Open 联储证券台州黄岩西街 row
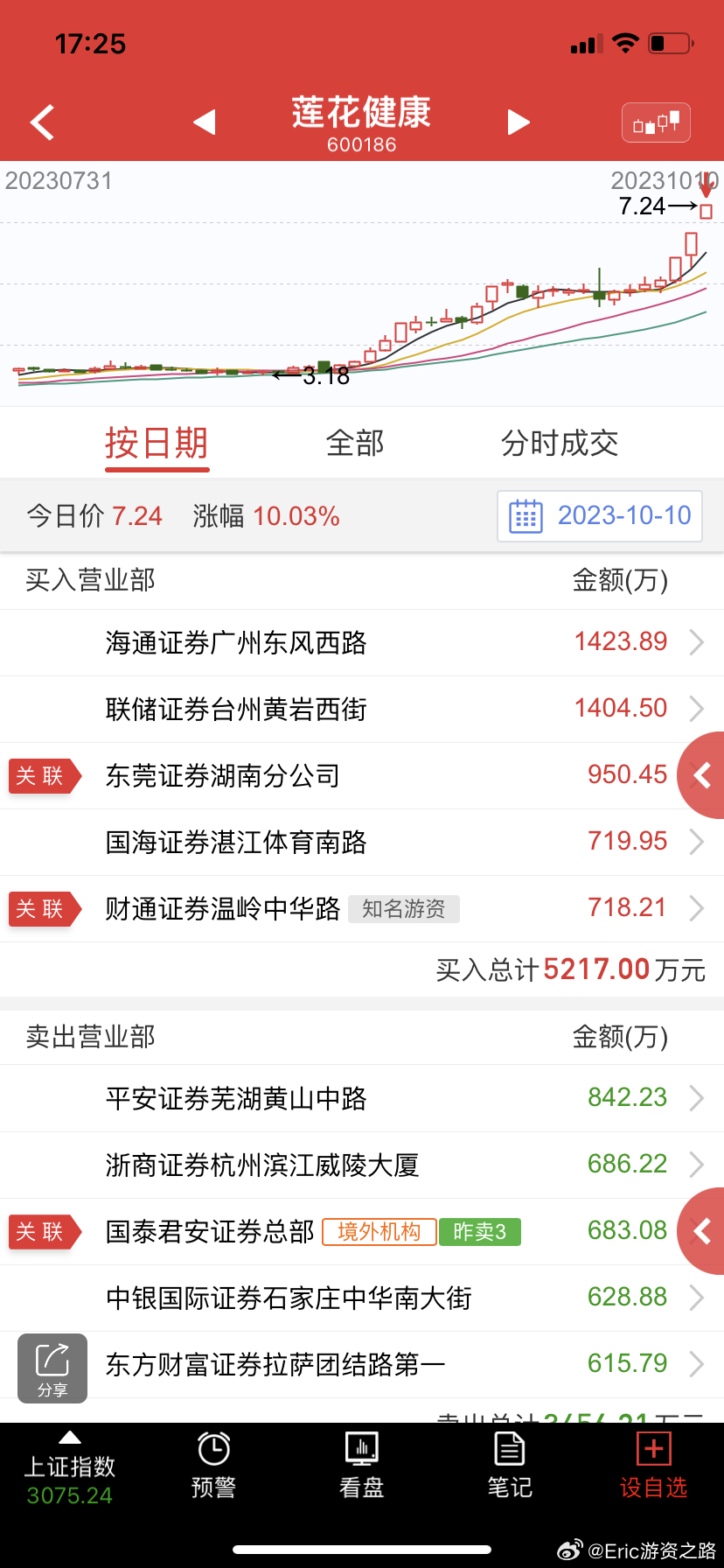Screen dimensions: 724x1568 coord(362,710)
